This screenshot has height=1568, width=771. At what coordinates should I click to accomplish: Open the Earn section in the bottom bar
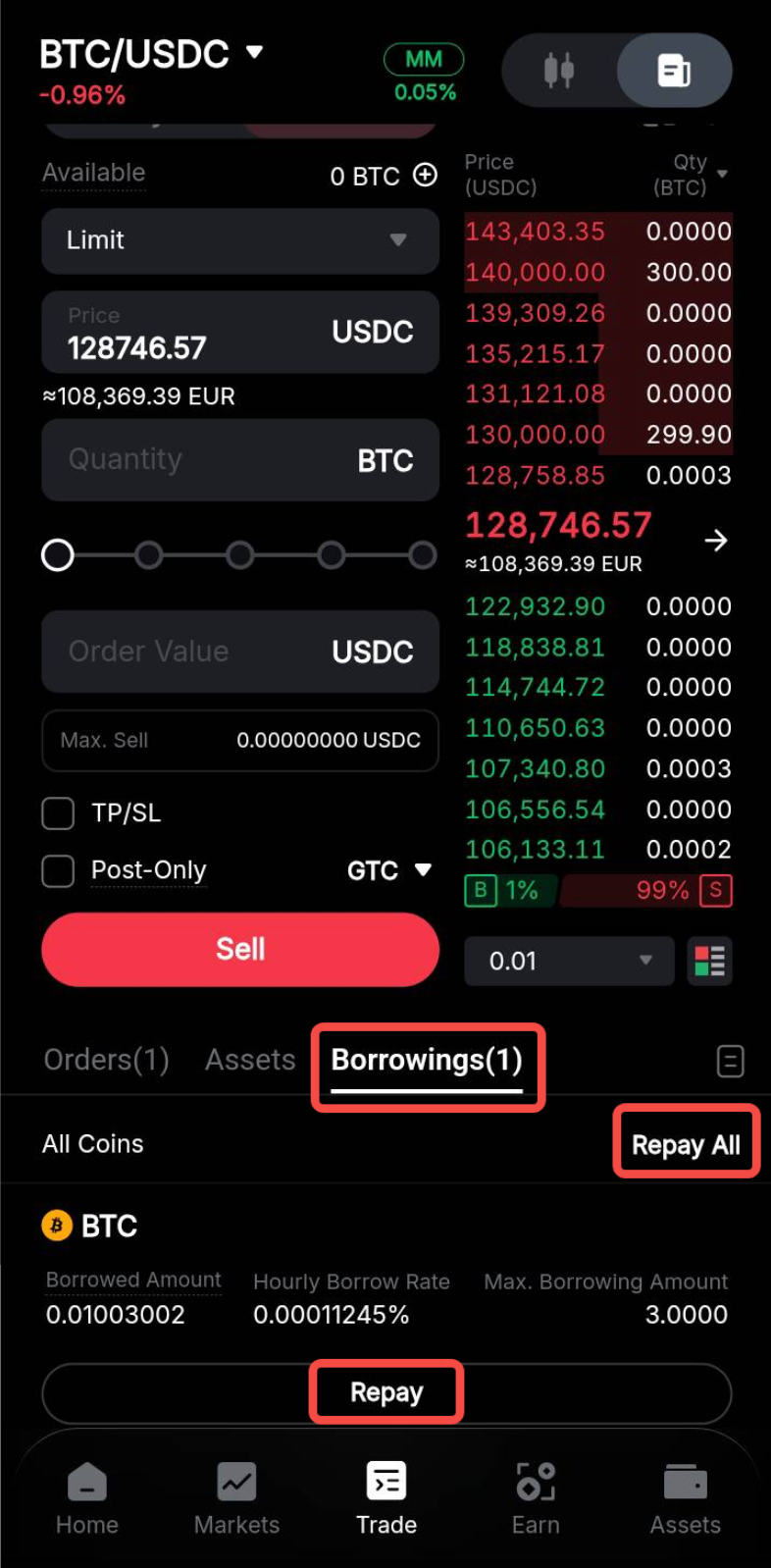click(x=536, y=1497)
